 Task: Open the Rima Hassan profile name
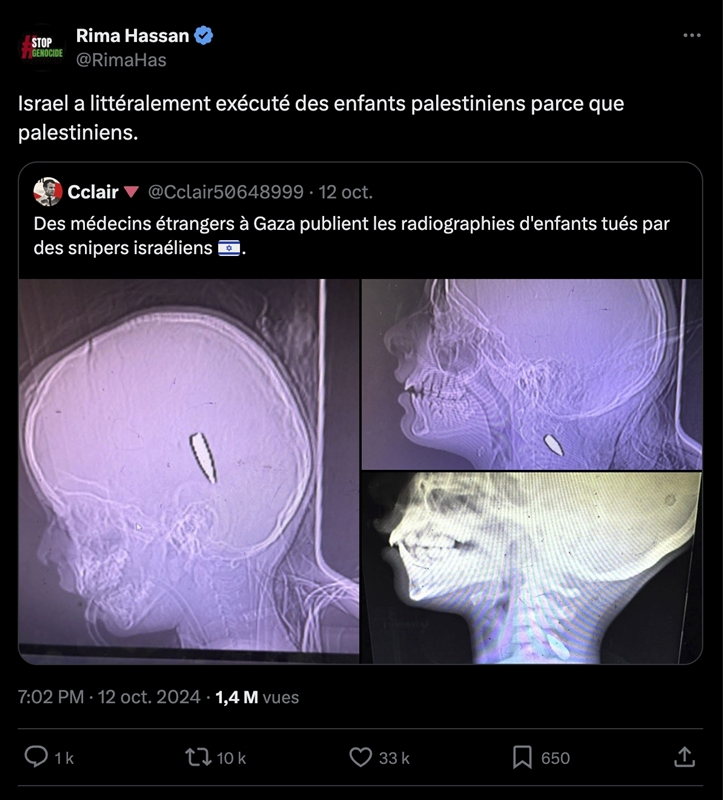(x=132, y=35)
